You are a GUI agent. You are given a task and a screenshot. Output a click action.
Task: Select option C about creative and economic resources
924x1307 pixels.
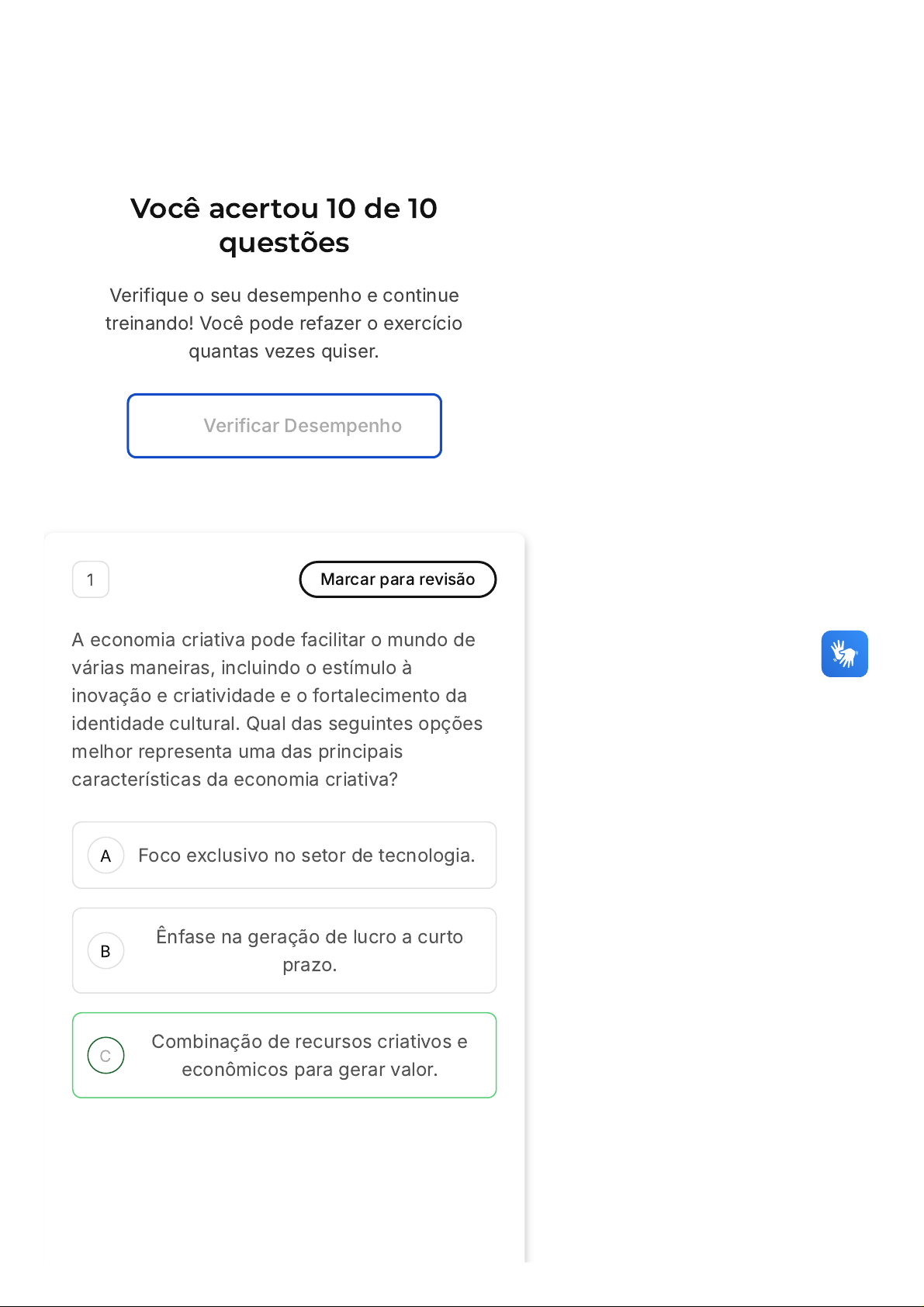coord(284,1055)
